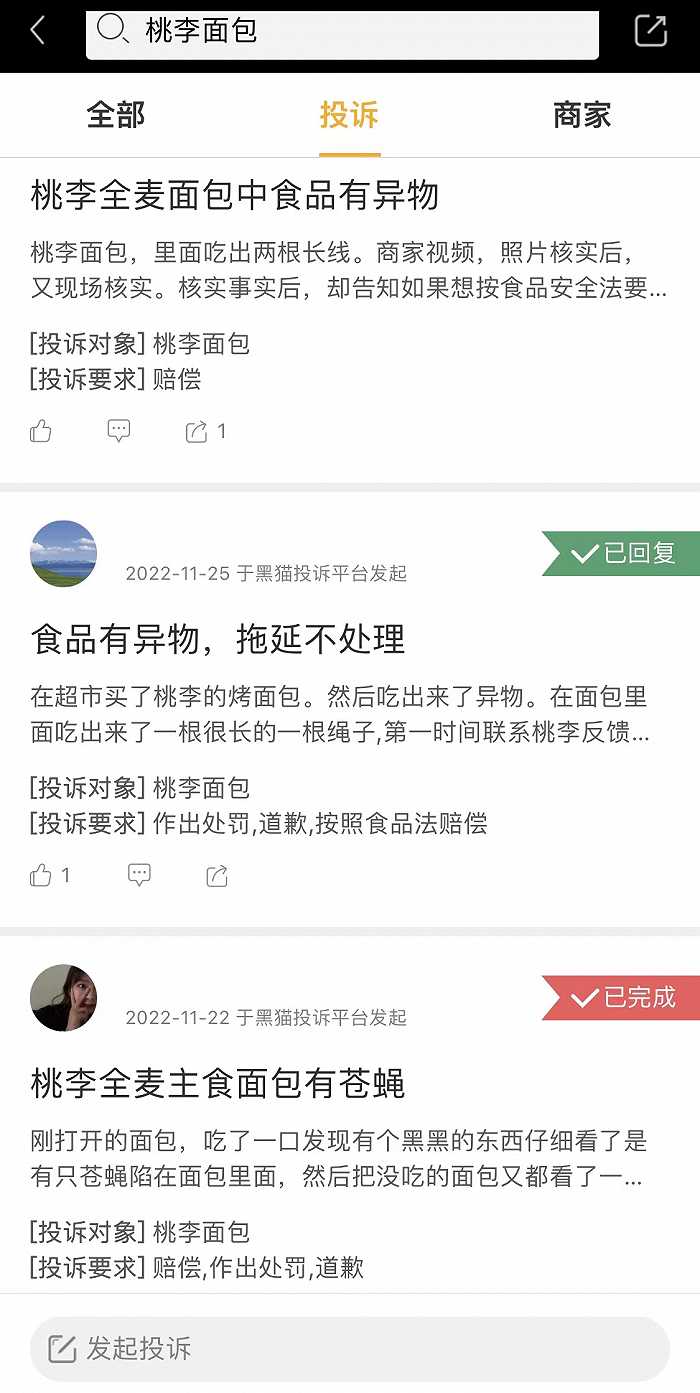The height and width of the screenshot is (1393, 700).
Task: Switch to the 商家 tab
Action: [582, 115]
